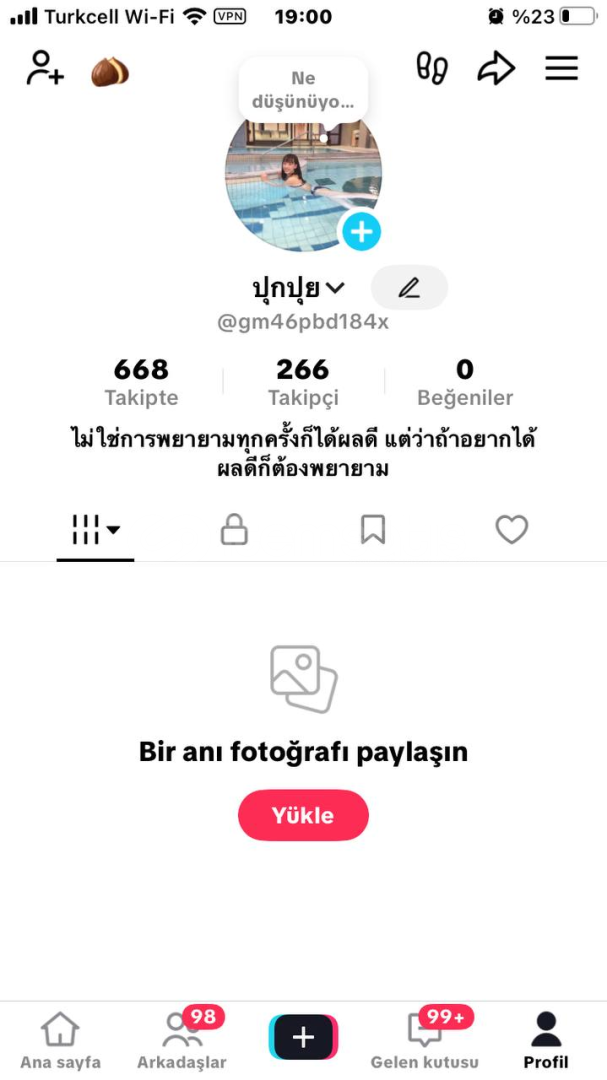Open the footprints profile views icon

click(432, 69)
